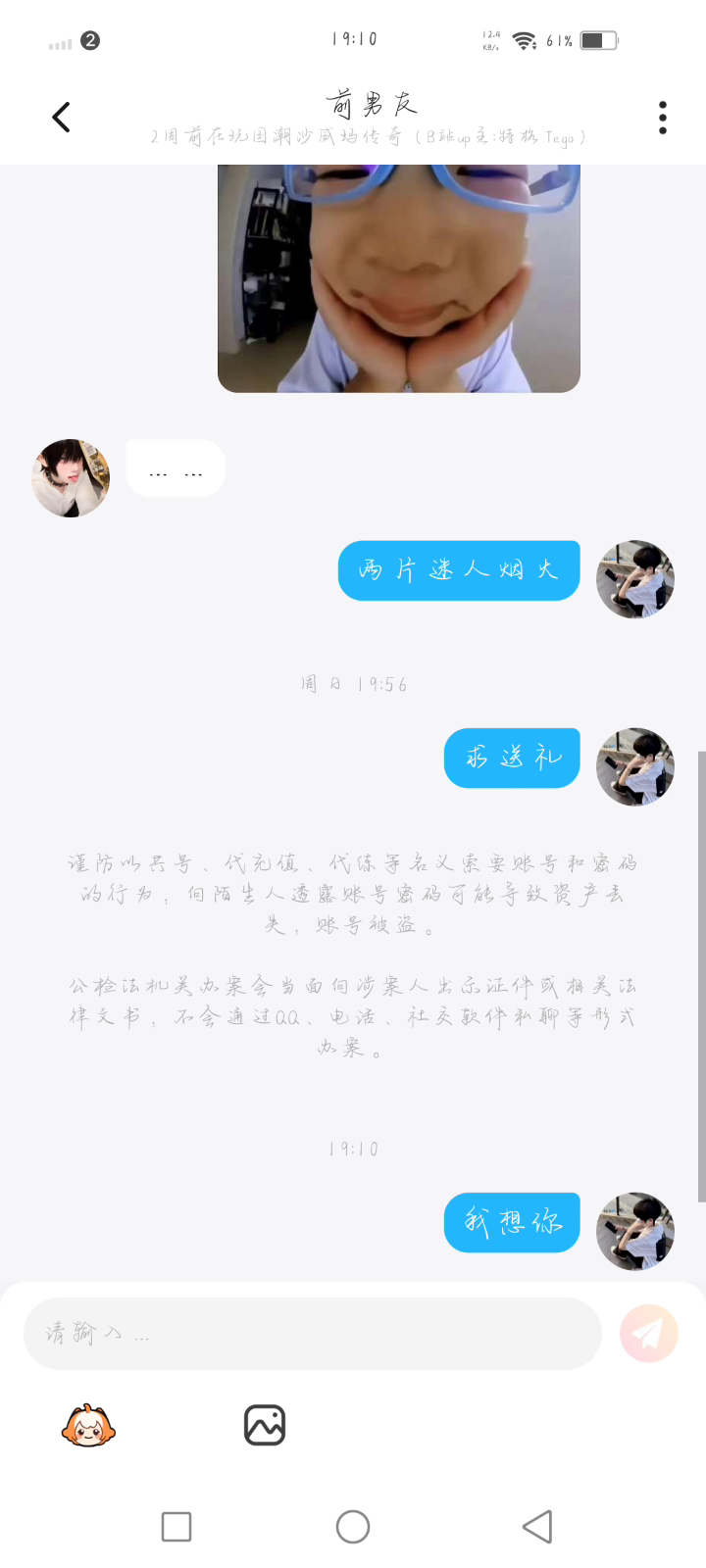The height and width of the screenshot is (1568, 706).
Task: Focus the '请输入…' message input field
Action: tap(312, 1334)
